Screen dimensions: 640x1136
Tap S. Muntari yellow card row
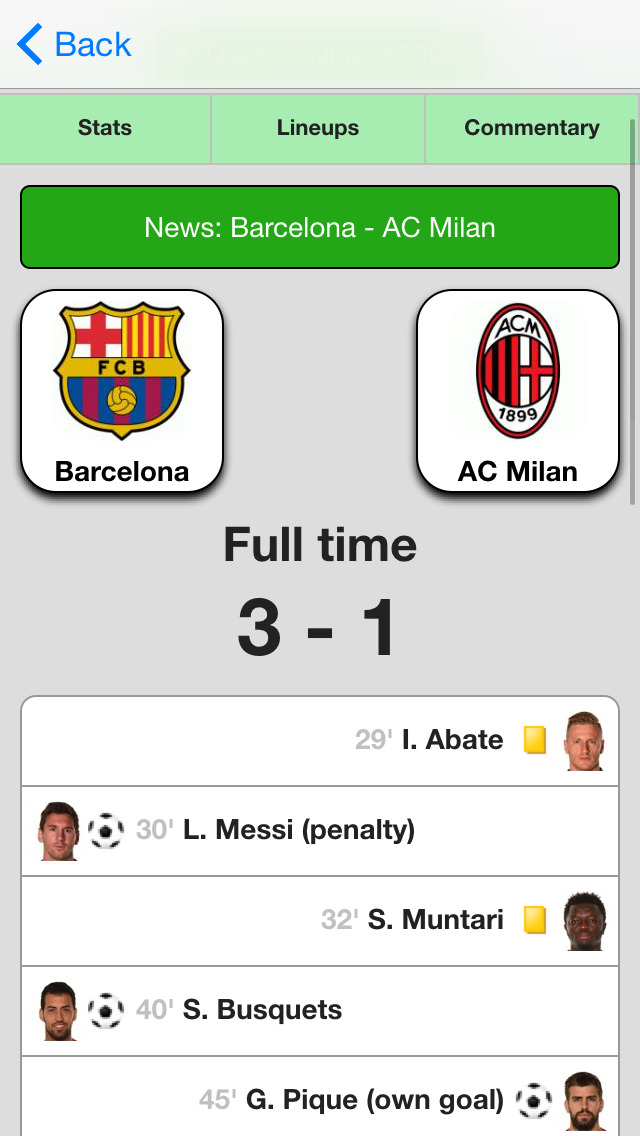(x=320, y=920)
